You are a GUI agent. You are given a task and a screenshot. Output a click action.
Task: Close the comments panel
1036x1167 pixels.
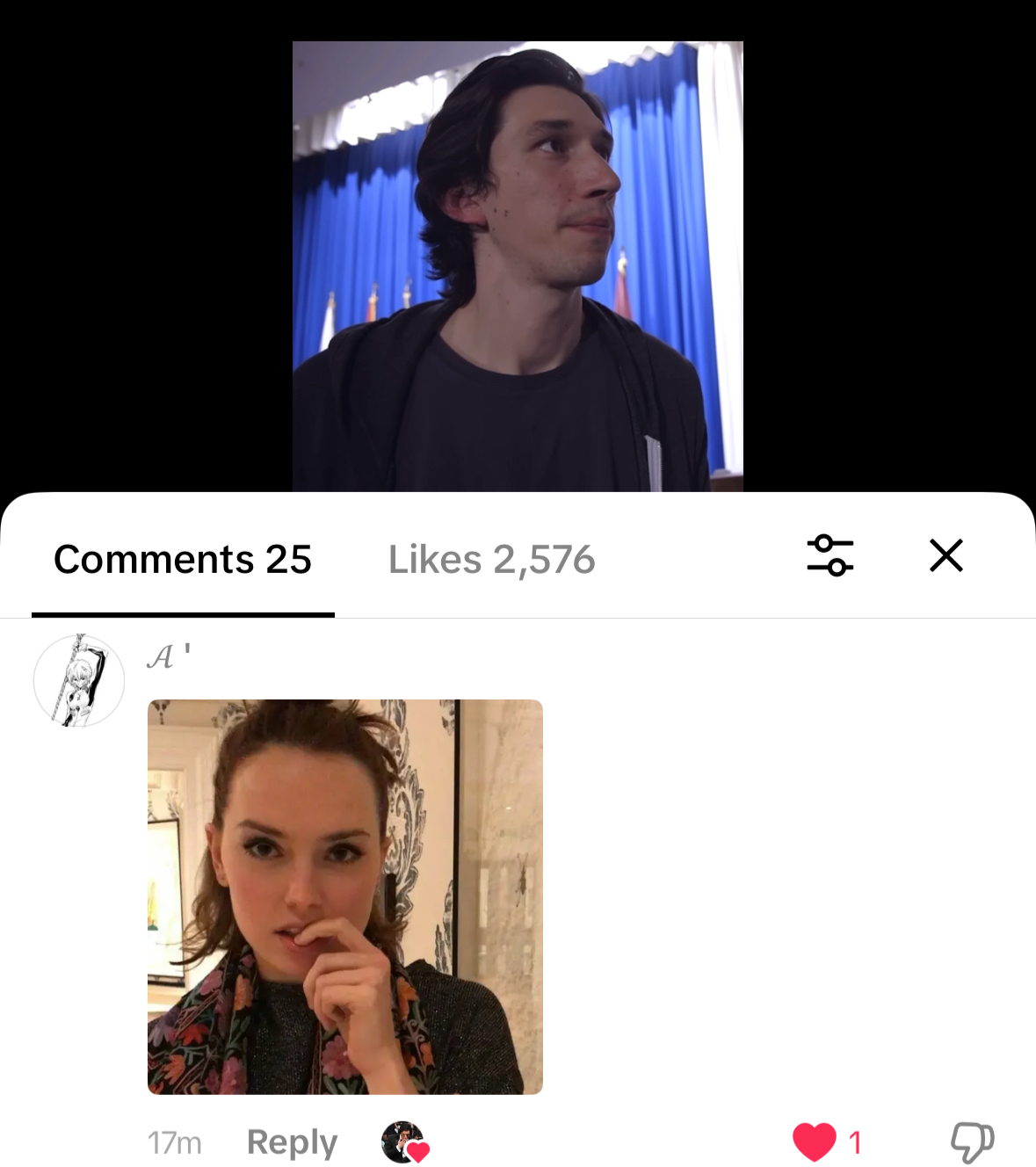pos(945,555)
